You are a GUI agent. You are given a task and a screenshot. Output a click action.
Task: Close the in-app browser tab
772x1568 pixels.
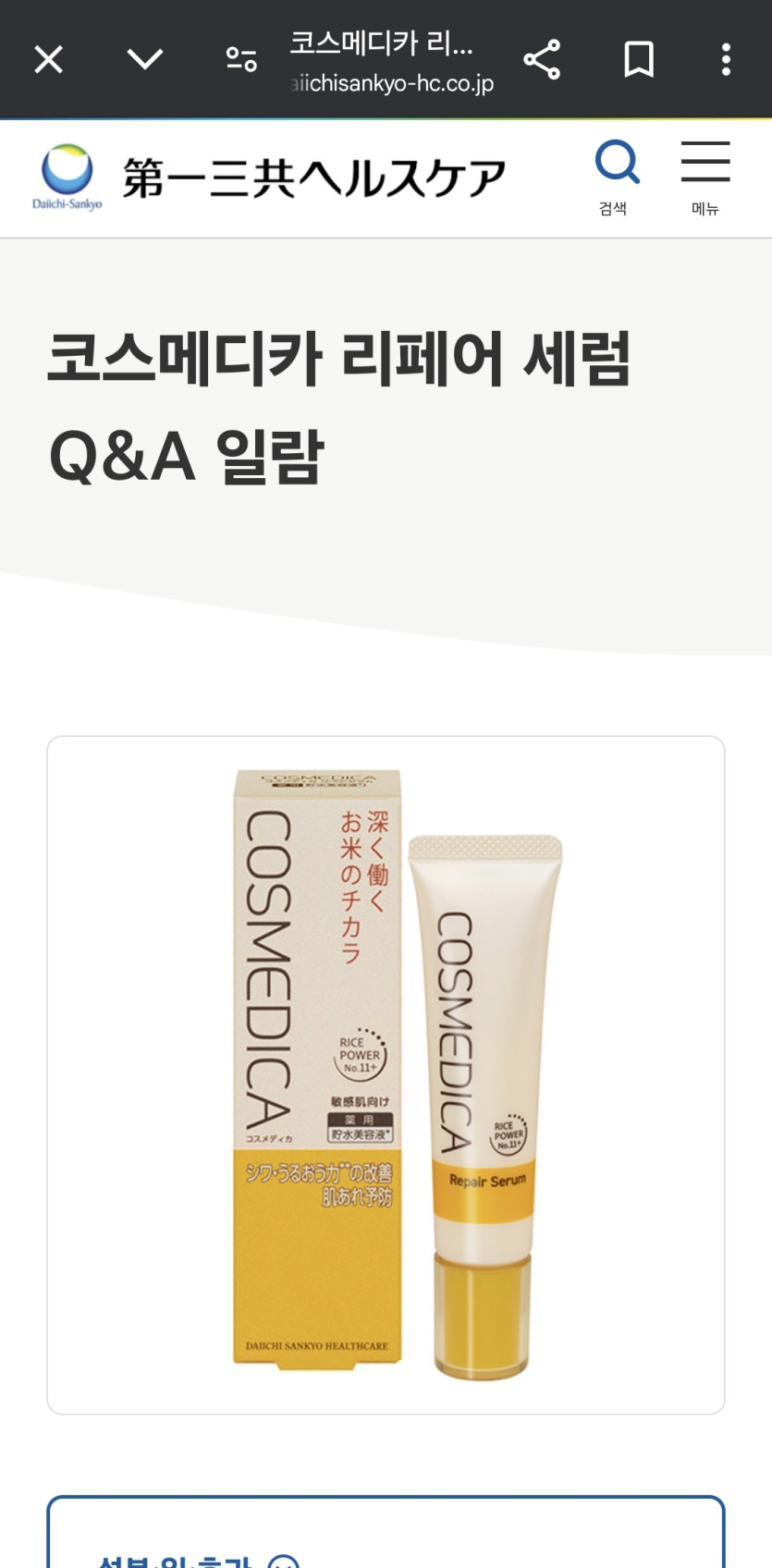tap(48, 60)
